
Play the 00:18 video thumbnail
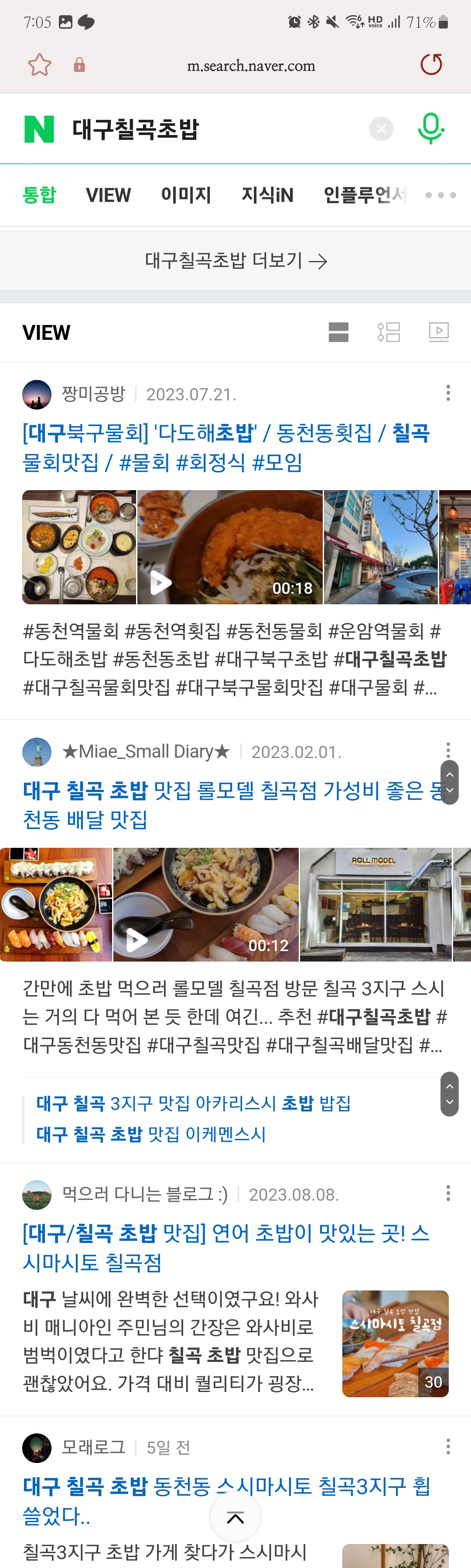(230, 547)
